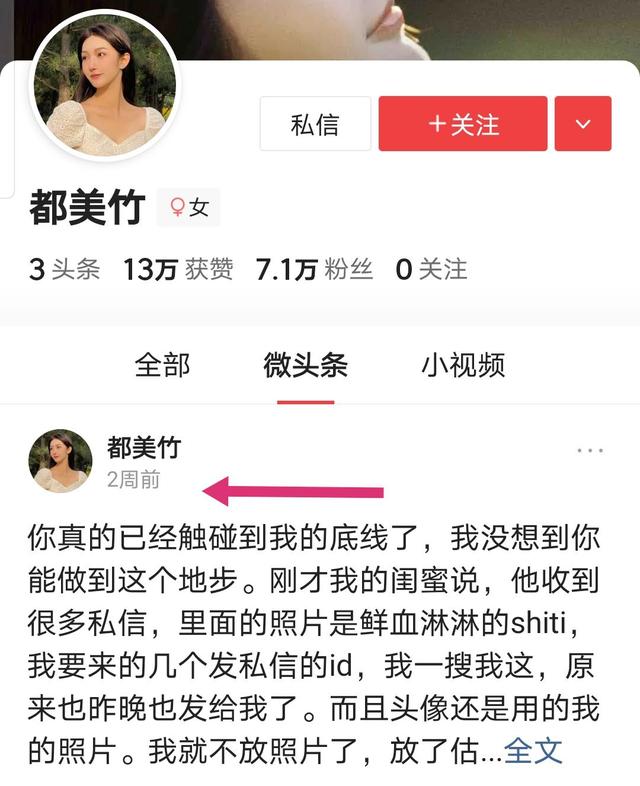The width and height of the screenshot is (640, 786).
Task: Open private message via 私信 button
Action: [x=315, y=124]
